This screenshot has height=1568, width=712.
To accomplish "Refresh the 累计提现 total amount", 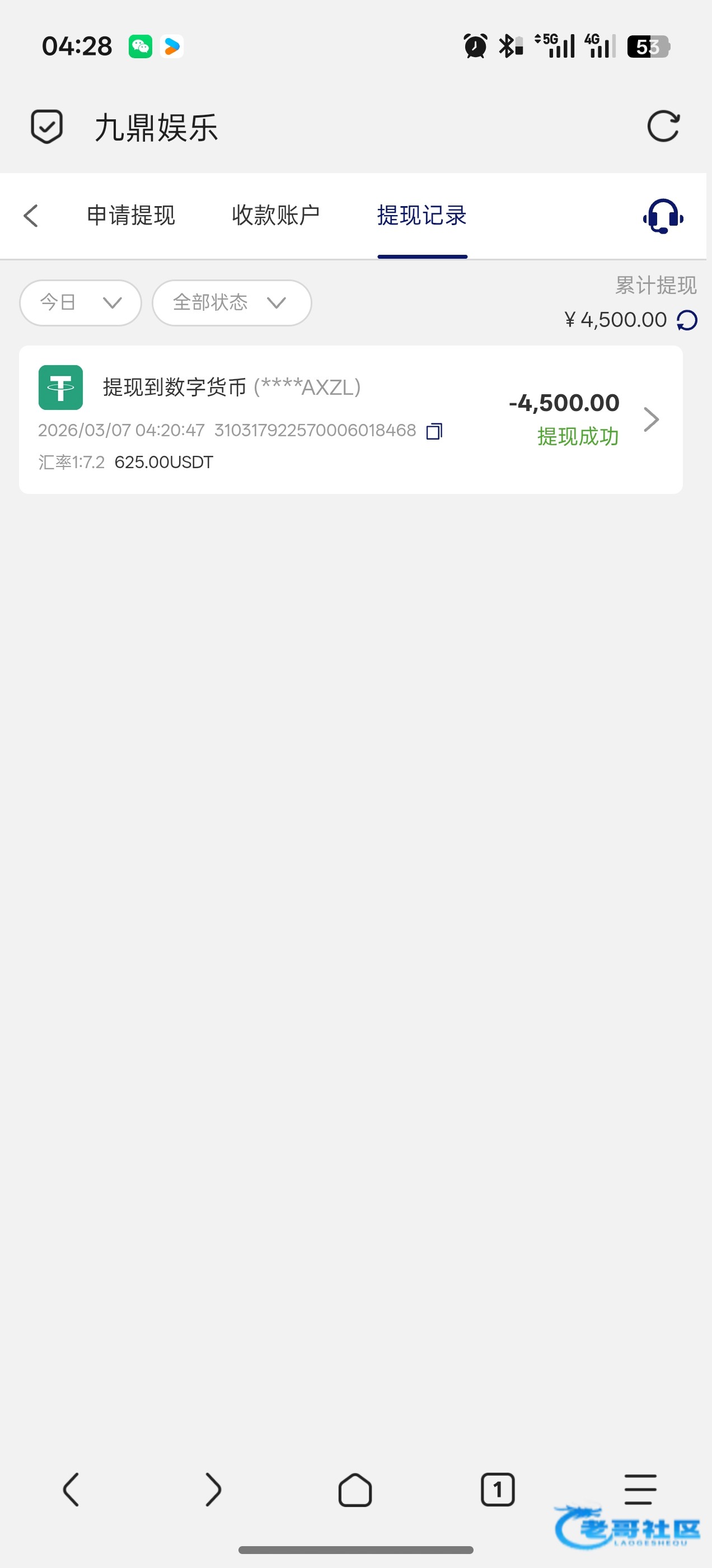I will (687, 320).
